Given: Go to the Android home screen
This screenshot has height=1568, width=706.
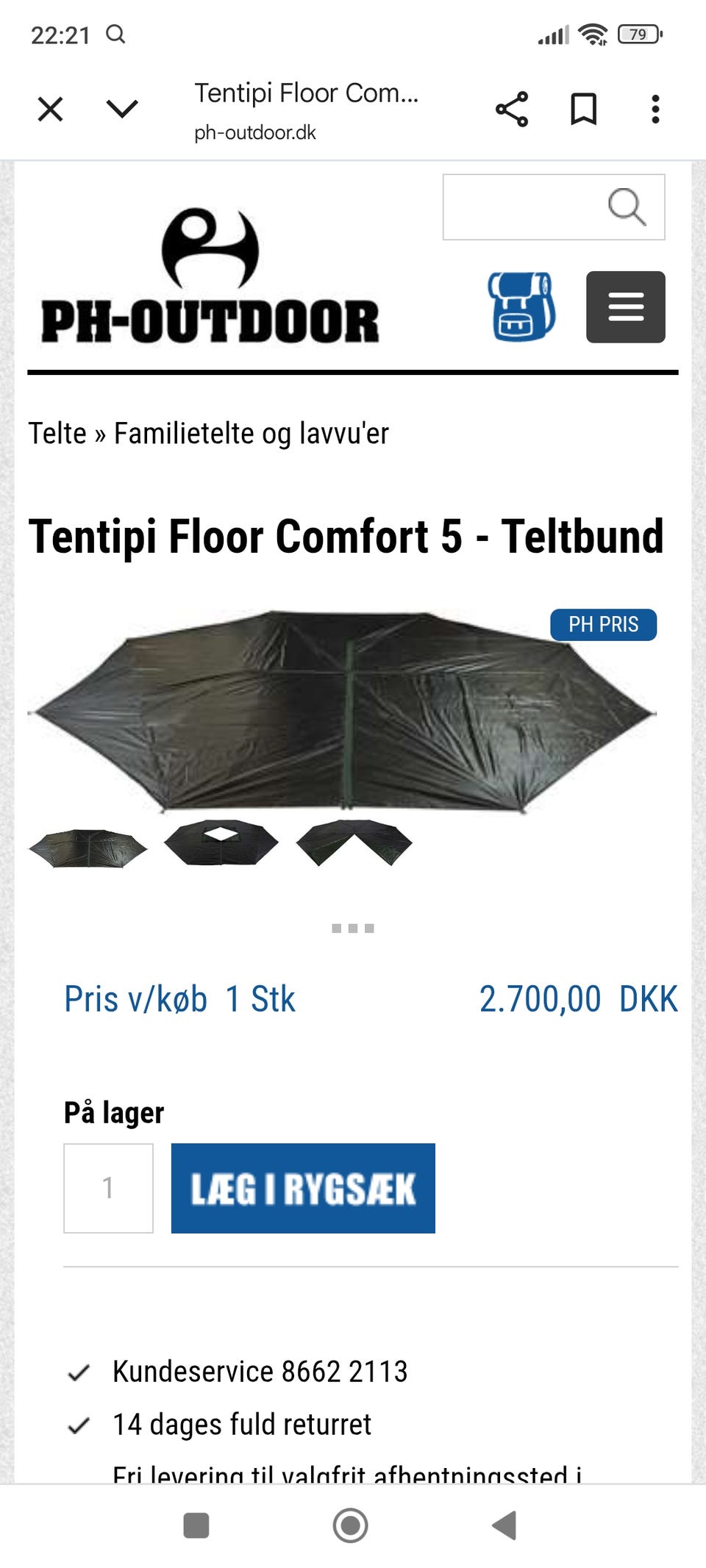Looking at the screenshot, I should [x=350, y=1525].
